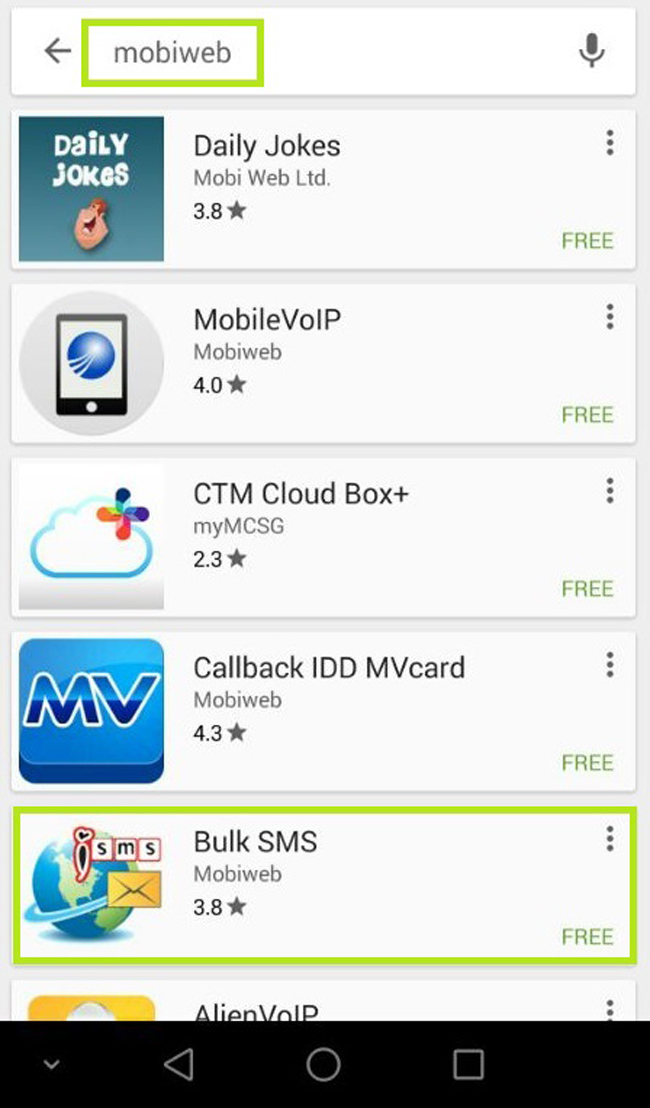Tap the mobiweb search field
This screenshot has height=1108, width=650.
pos(173,52)
